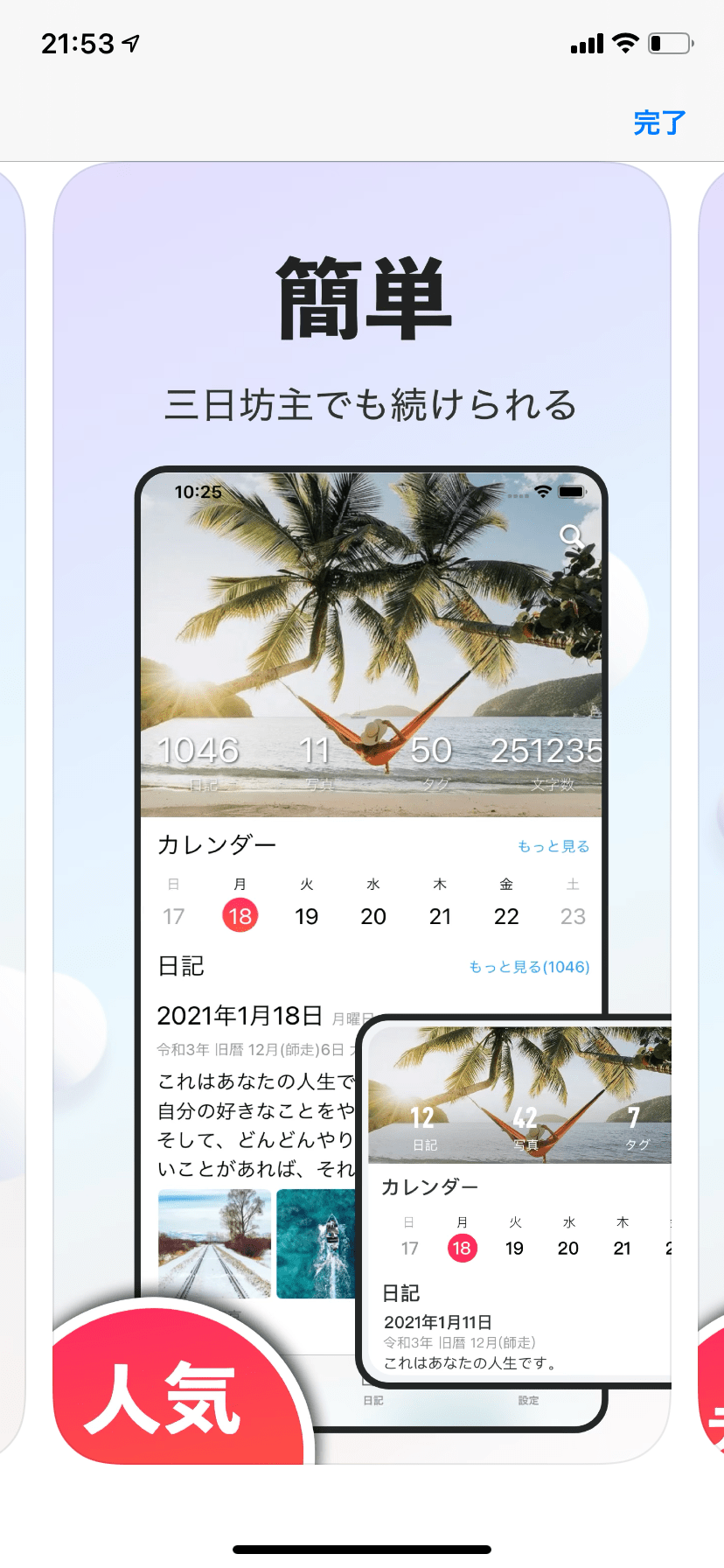Tap 完了 to close the screenshot viewer

coord(659,122)
